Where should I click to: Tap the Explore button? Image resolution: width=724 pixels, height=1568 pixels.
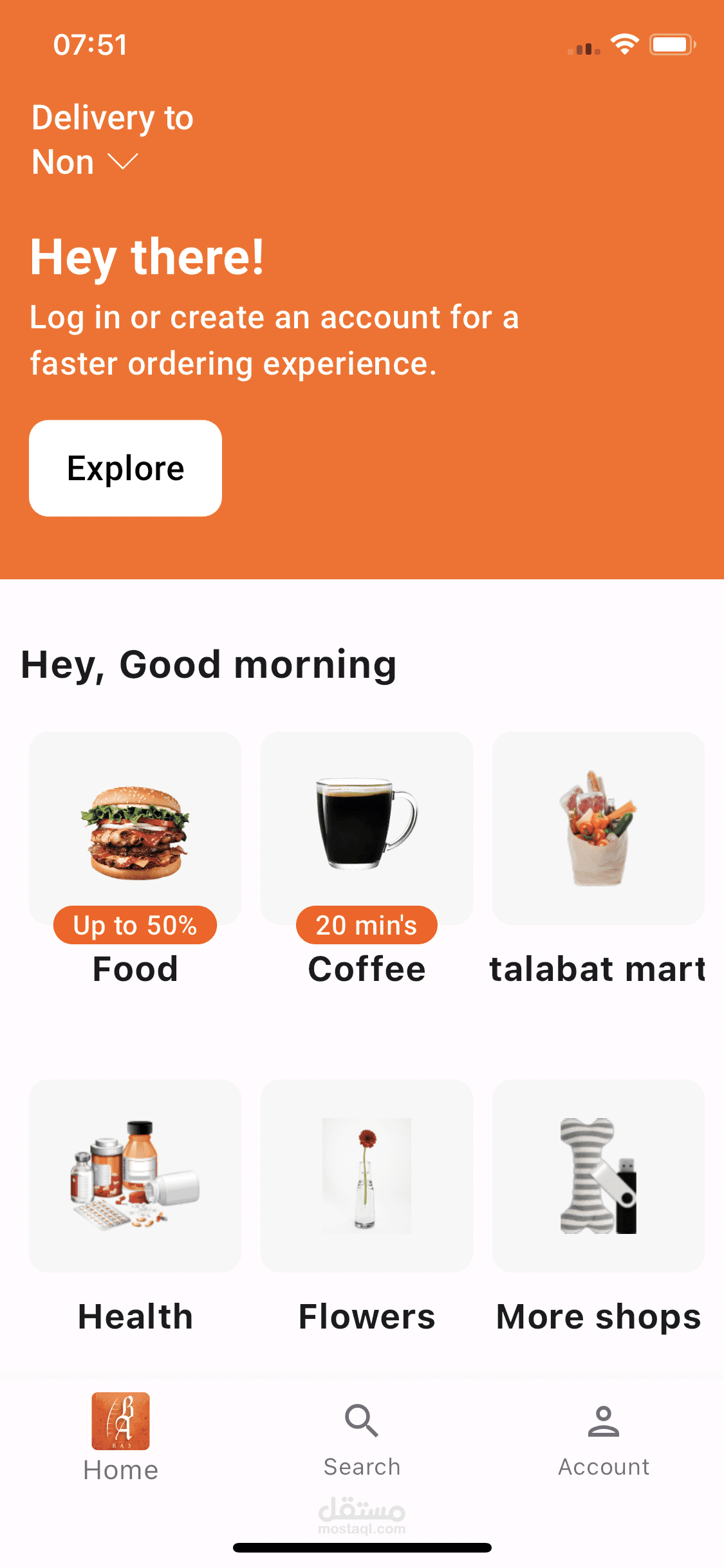pyautogui.click(x=125, y=468)
